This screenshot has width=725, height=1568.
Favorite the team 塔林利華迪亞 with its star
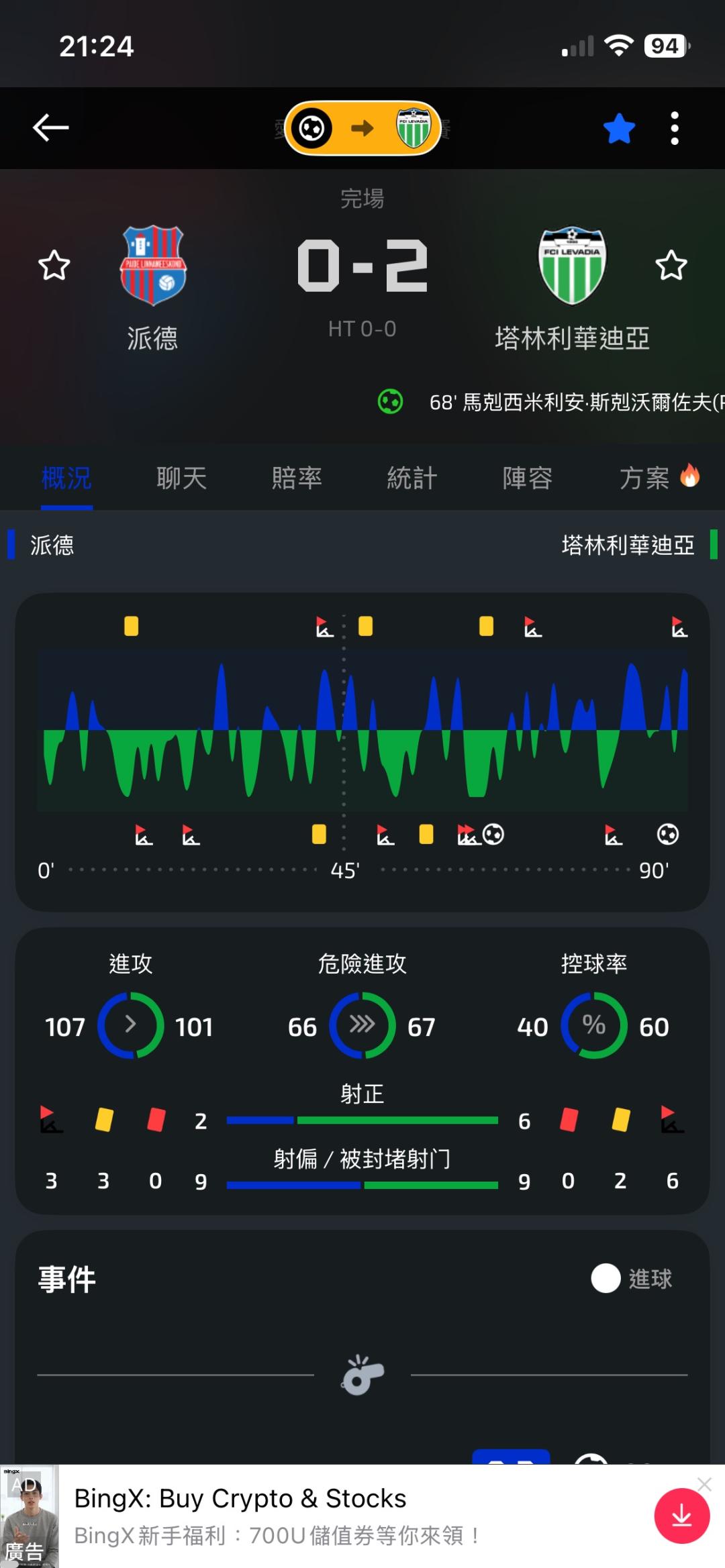pyautogui.click(x=671, y=266)
